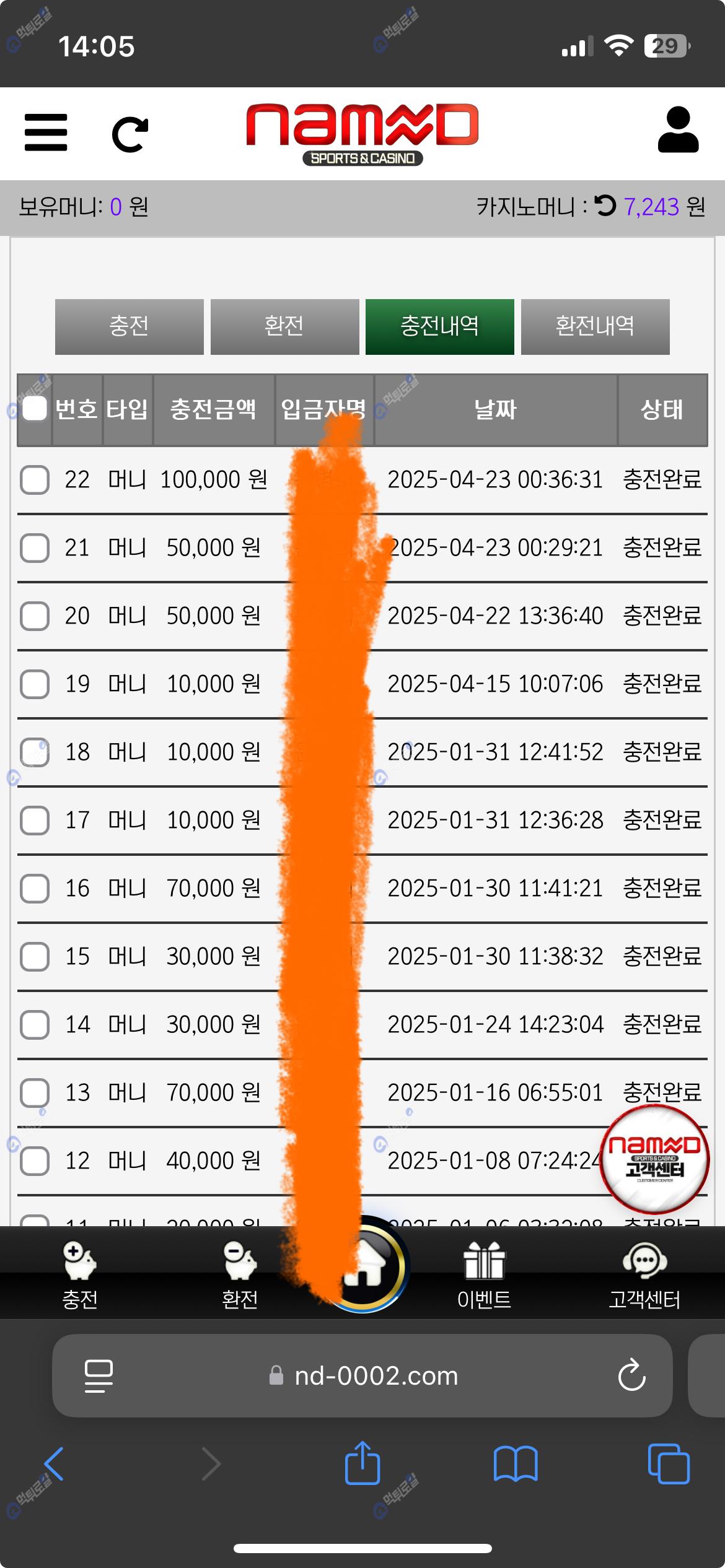Select the checkbox for row 17

tap(35, 821)
